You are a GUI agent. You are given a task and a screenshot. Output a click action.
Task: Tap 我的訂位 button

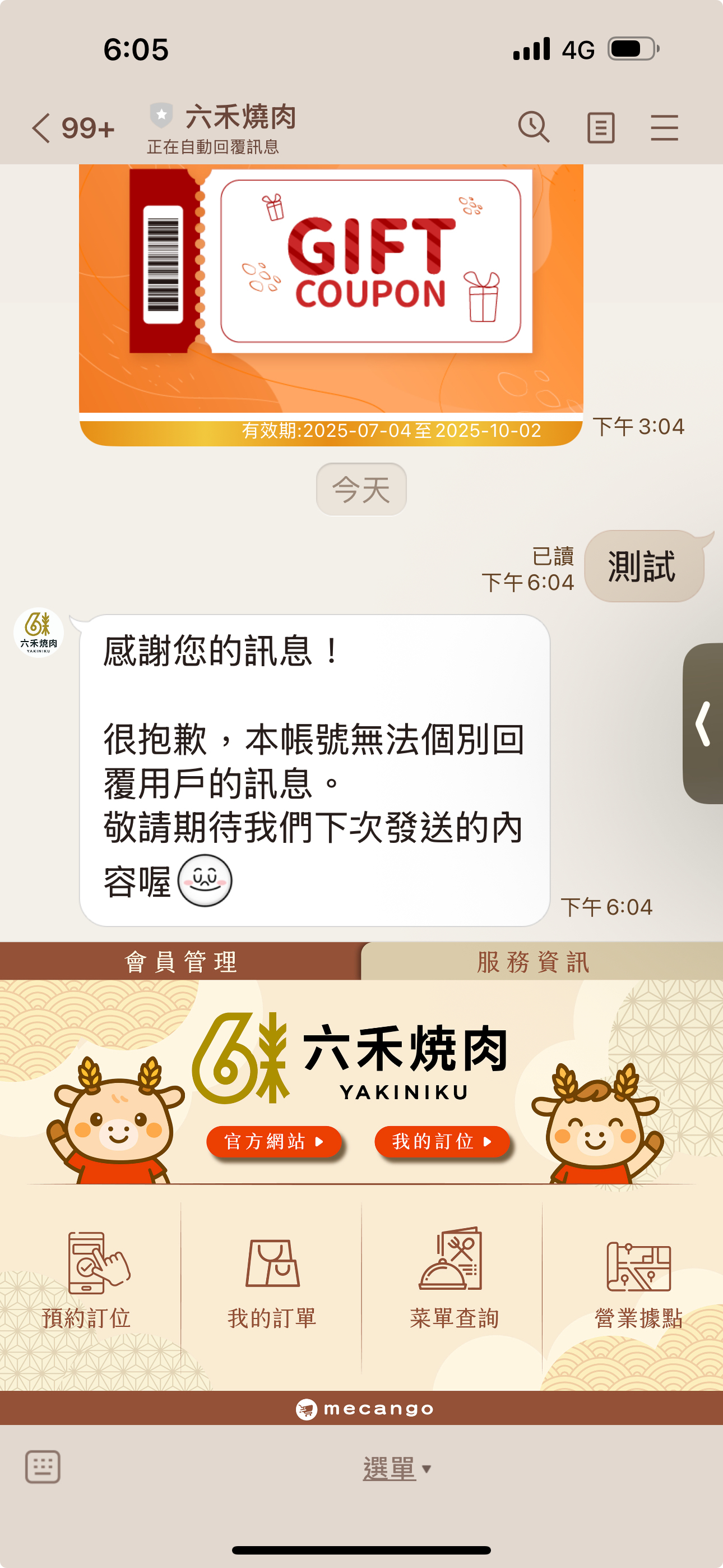[x=441, y=1141]
